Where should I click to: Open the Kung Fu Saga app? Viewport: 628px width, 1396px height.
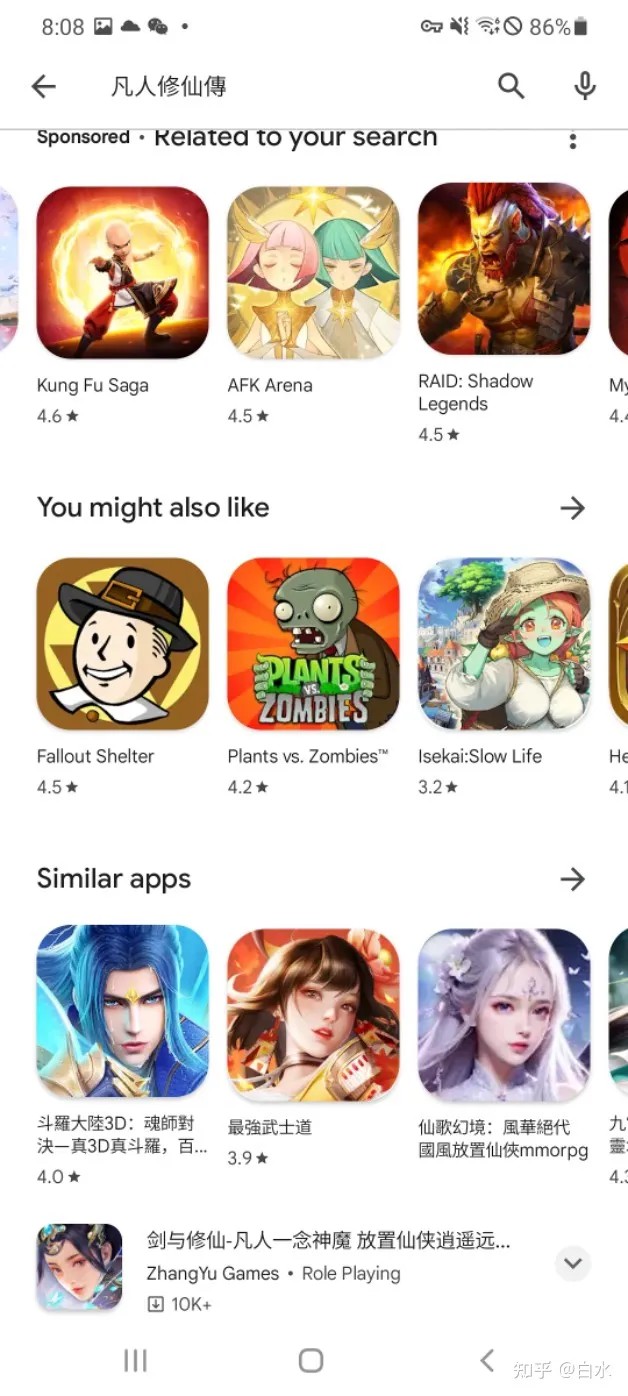click(123, 272)
